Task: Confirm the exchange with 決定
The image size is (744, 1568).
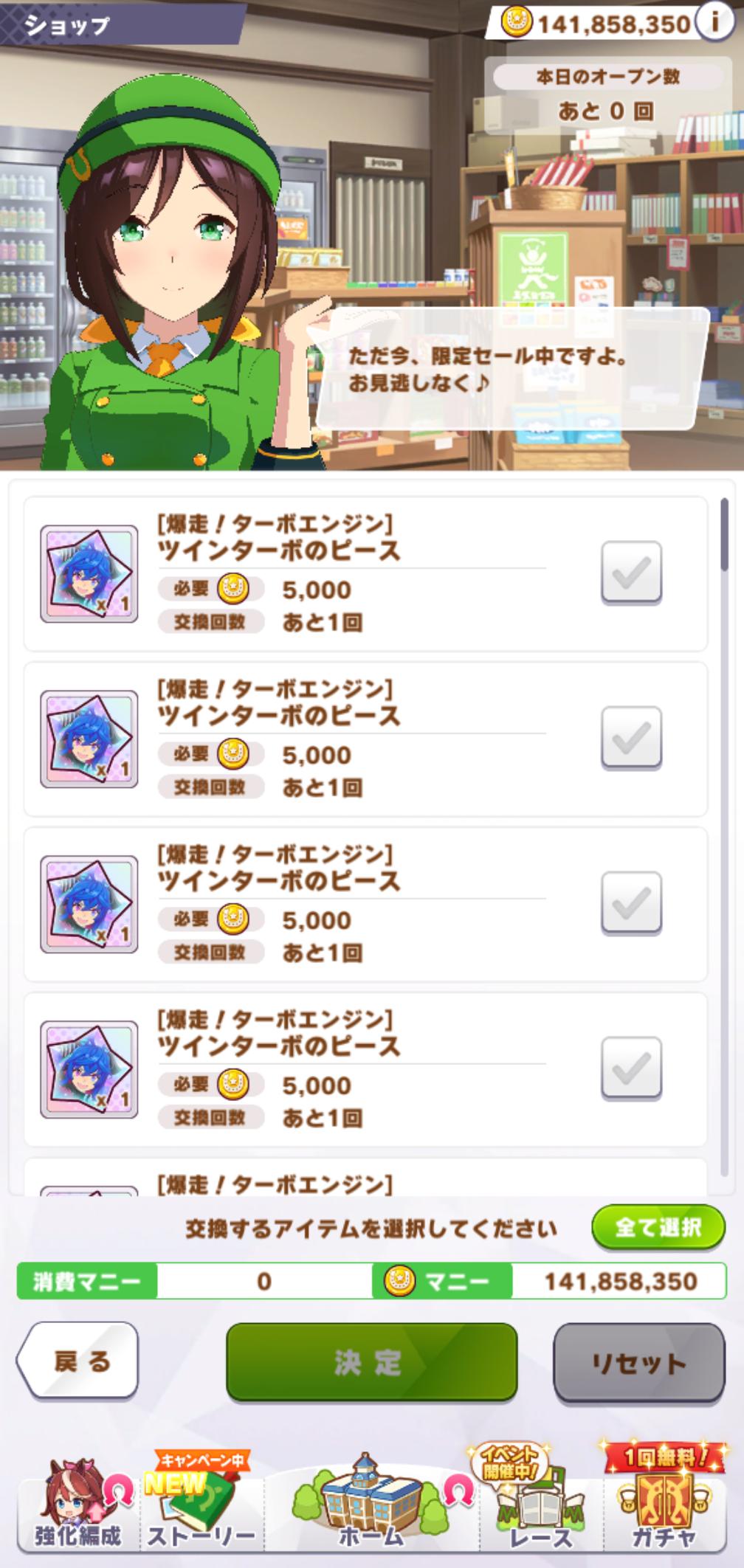Action: point(371,1361)
